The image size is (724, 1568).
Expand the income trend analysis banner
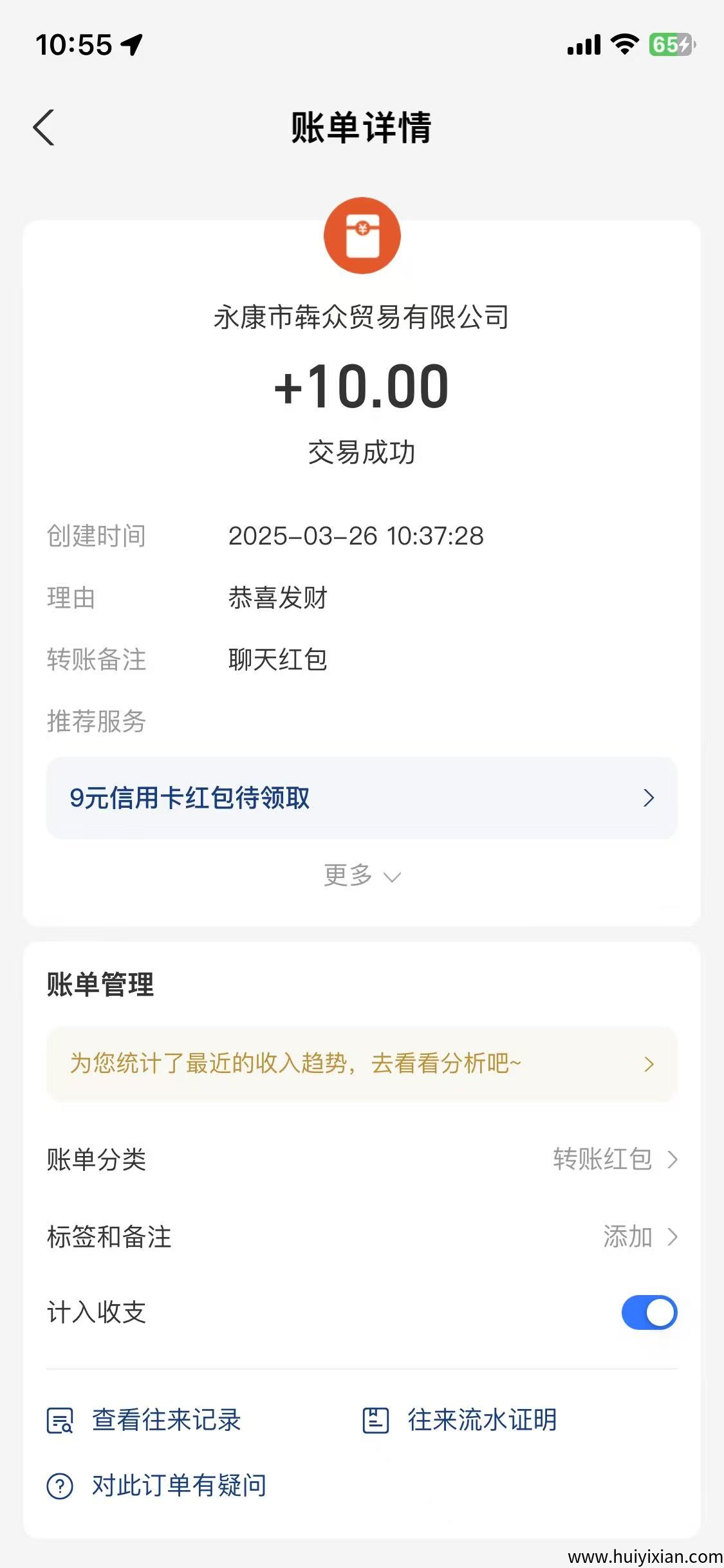click(362, 1063)
